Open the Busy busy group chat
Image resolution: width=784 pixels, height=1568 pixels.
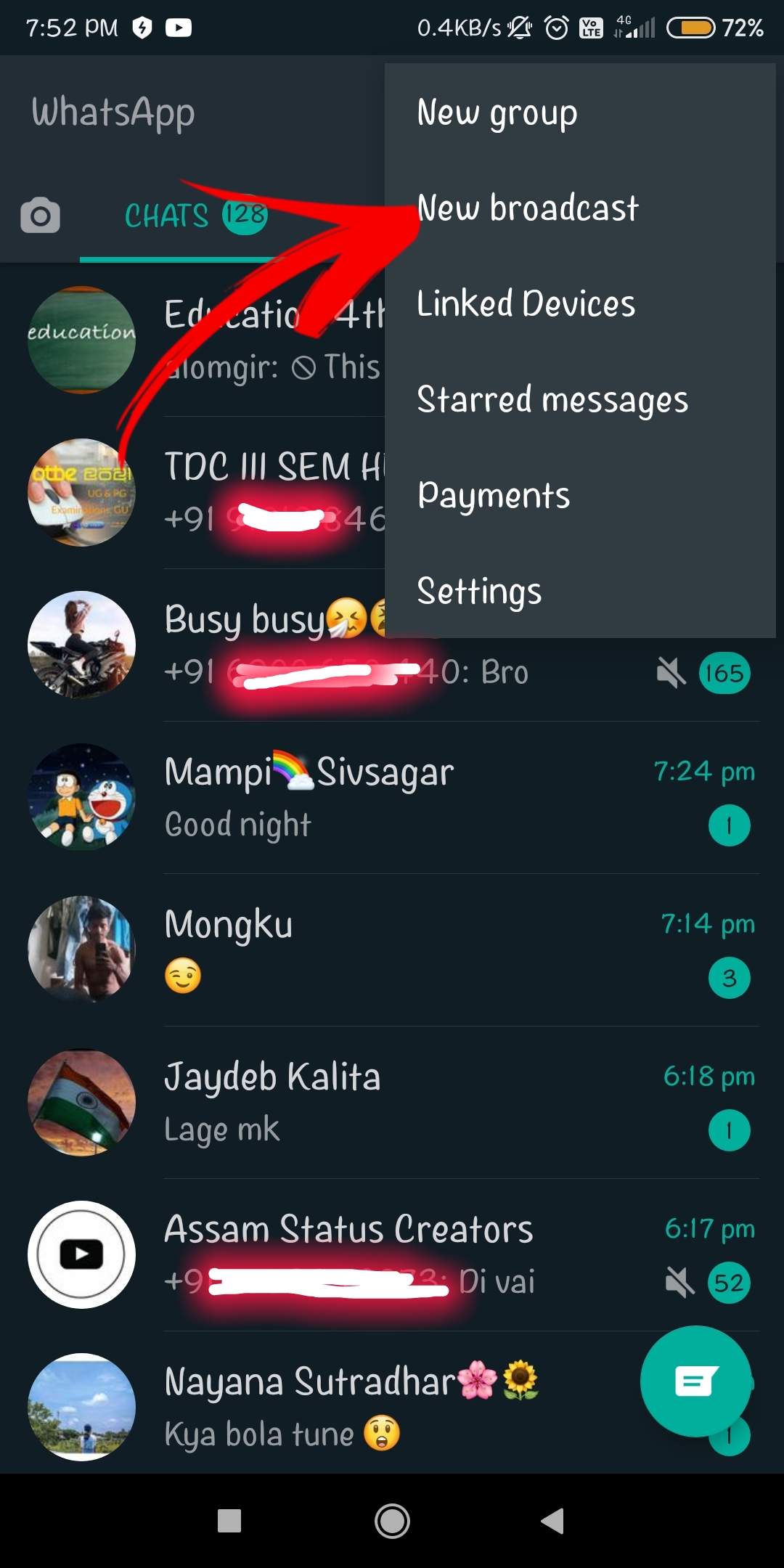tap(392, 645)
